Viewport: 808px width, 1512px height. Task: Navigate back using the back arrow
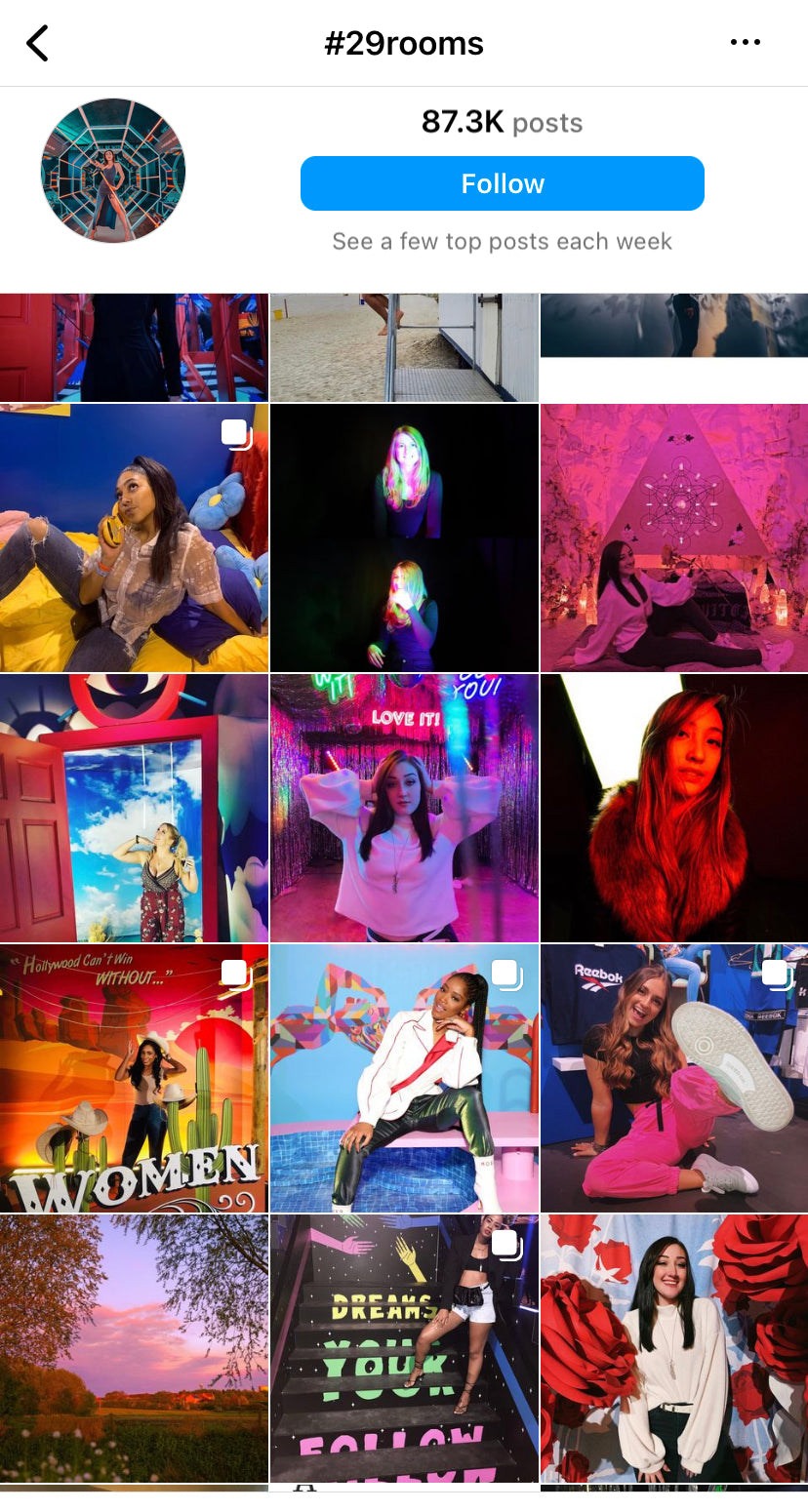coord(37,43)
